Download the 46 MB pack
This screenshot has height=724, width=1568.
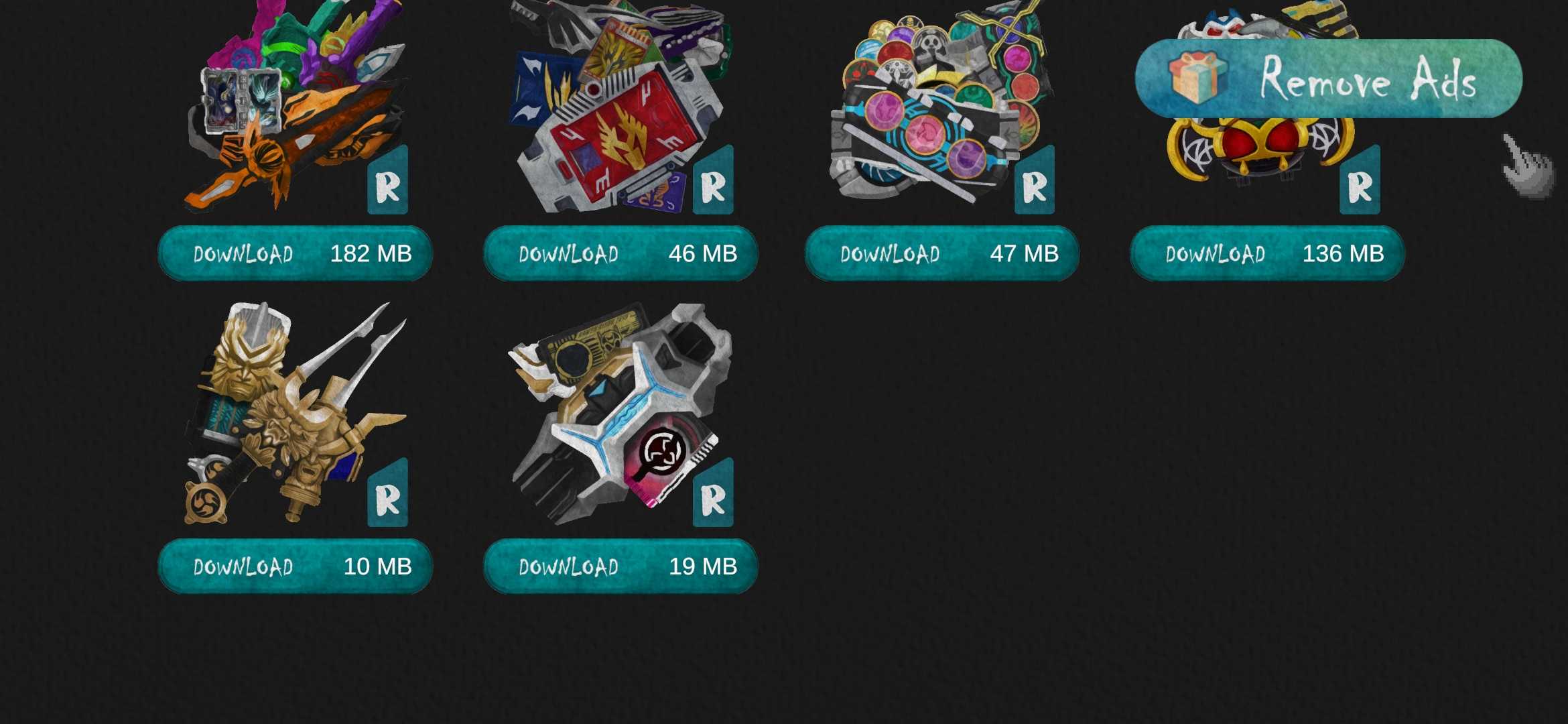(620, 253)
